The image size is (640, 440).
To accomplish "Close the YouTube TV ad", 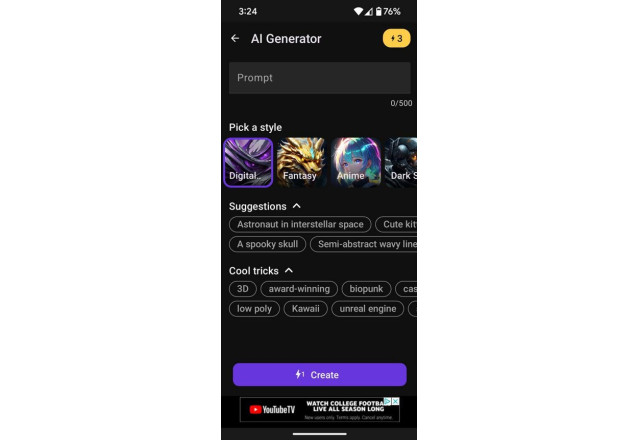I will point(396,401).
